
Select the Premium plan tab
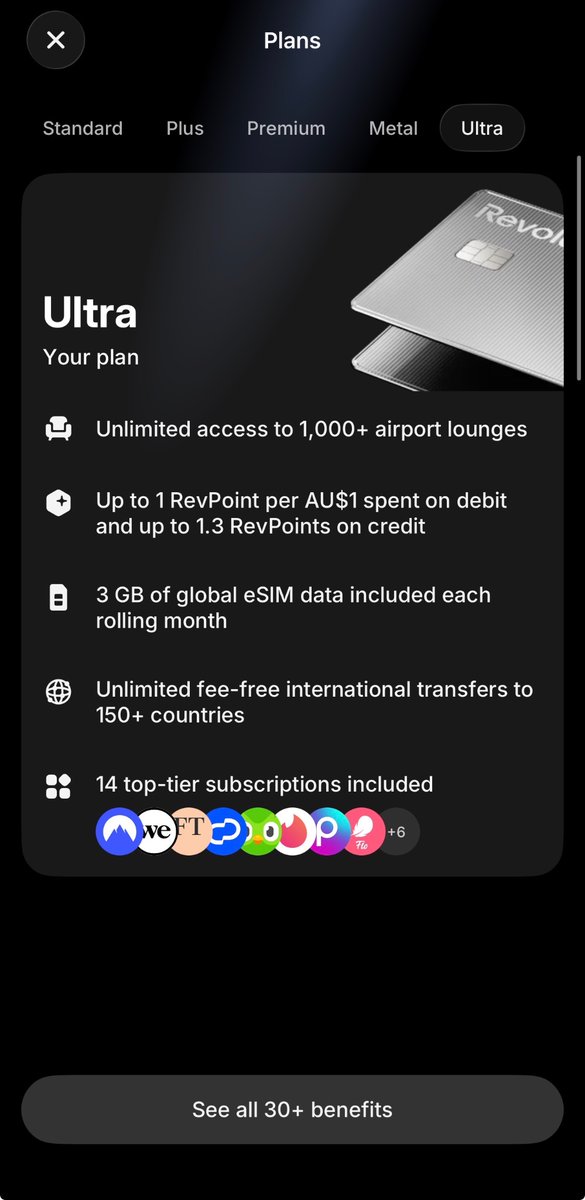(x=286, y=128)
